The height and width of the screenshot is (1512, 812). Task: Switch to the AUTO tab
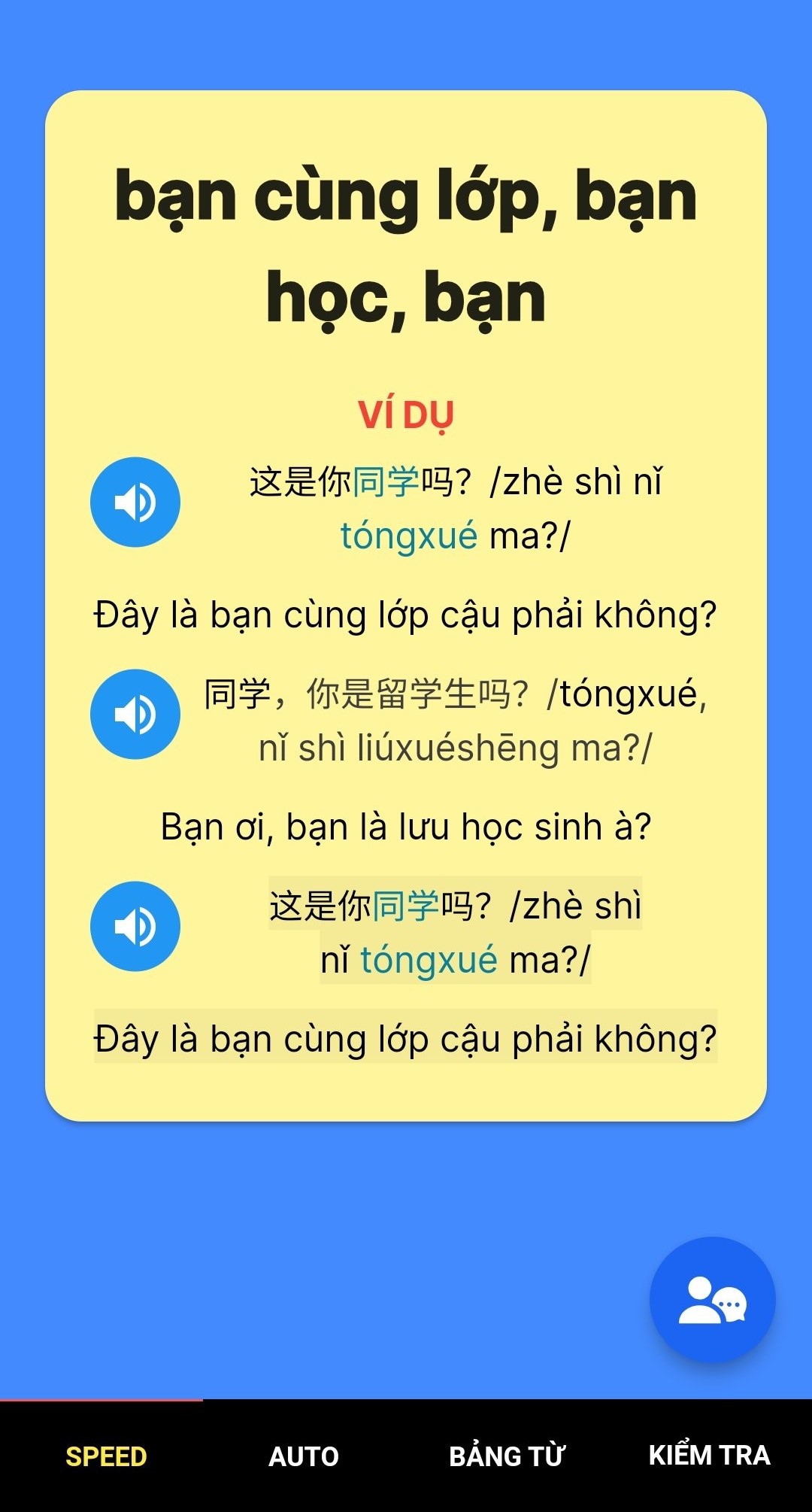click(x=304, y=1456)
